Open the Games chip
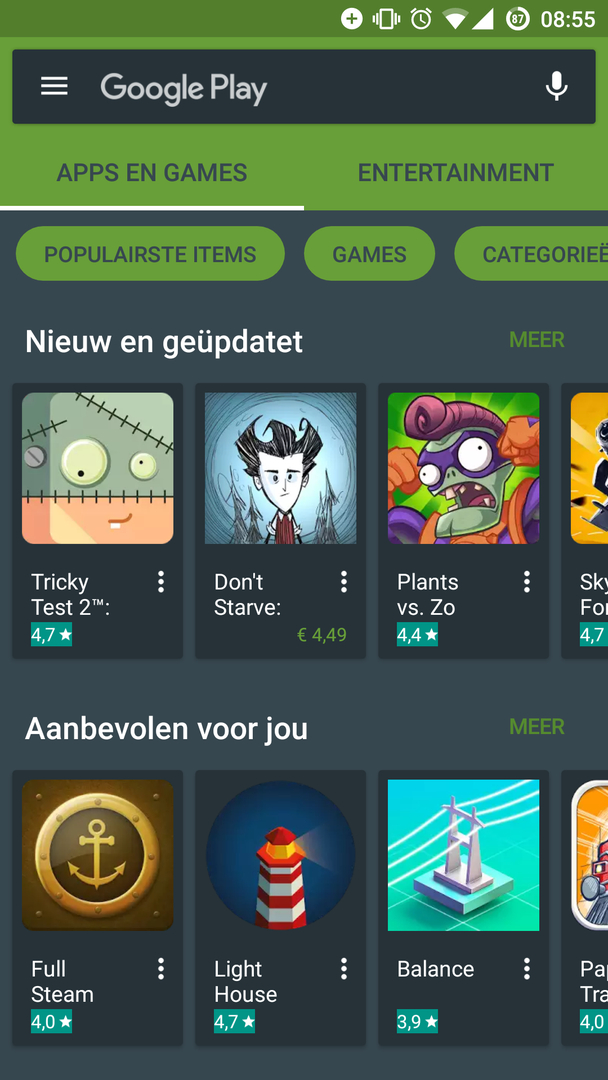 click(369, 255)
